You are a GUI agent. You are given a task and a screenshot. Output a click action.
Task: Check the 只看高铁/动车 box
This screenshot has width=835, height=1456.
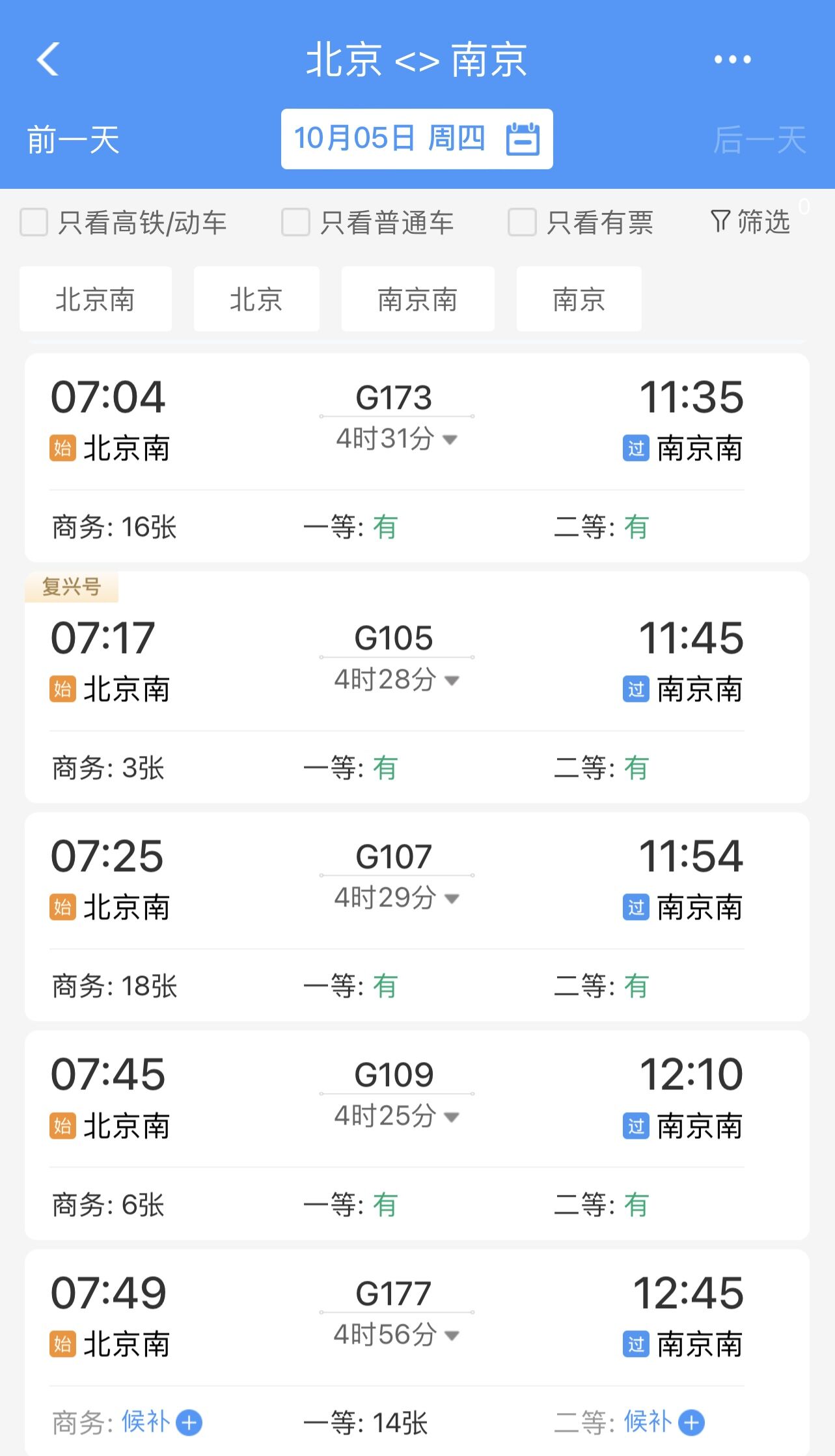[x=34, y=222]
